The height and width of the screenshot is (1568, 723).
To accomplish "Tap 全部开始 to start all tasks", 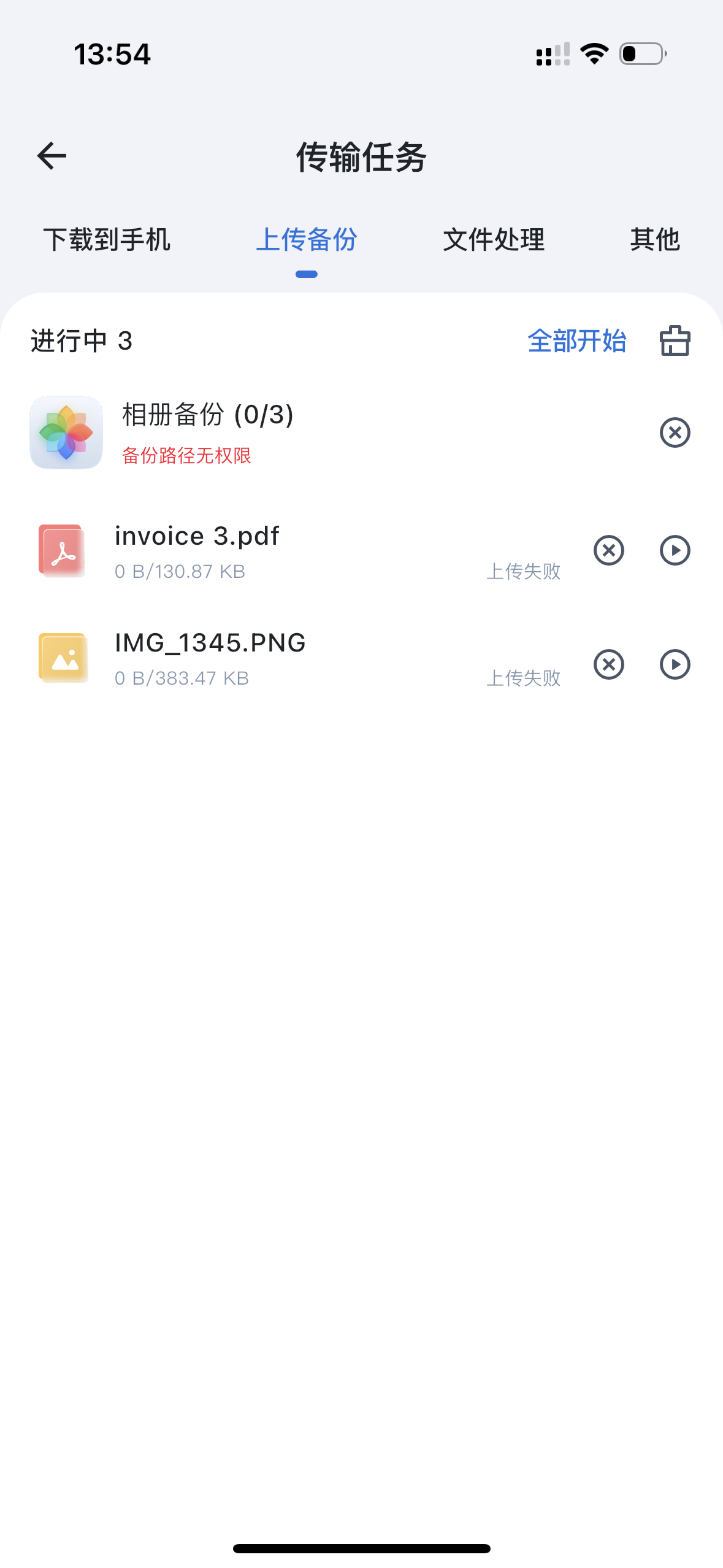I will pyautogui.click(x=576, y=341).
